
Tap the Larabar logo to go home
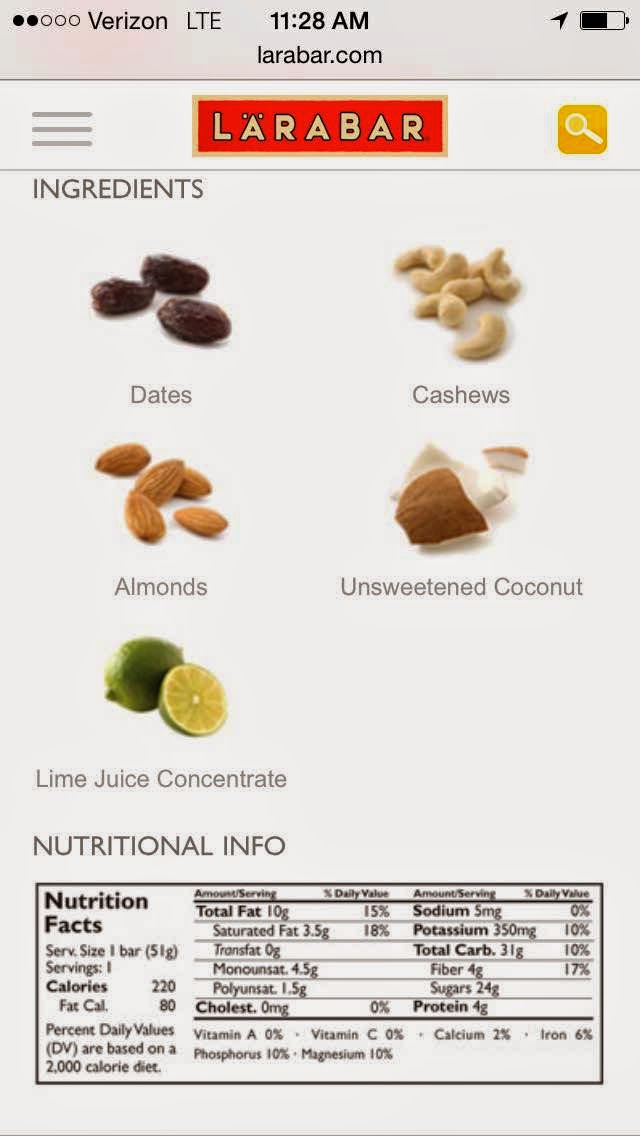[320, 126]
